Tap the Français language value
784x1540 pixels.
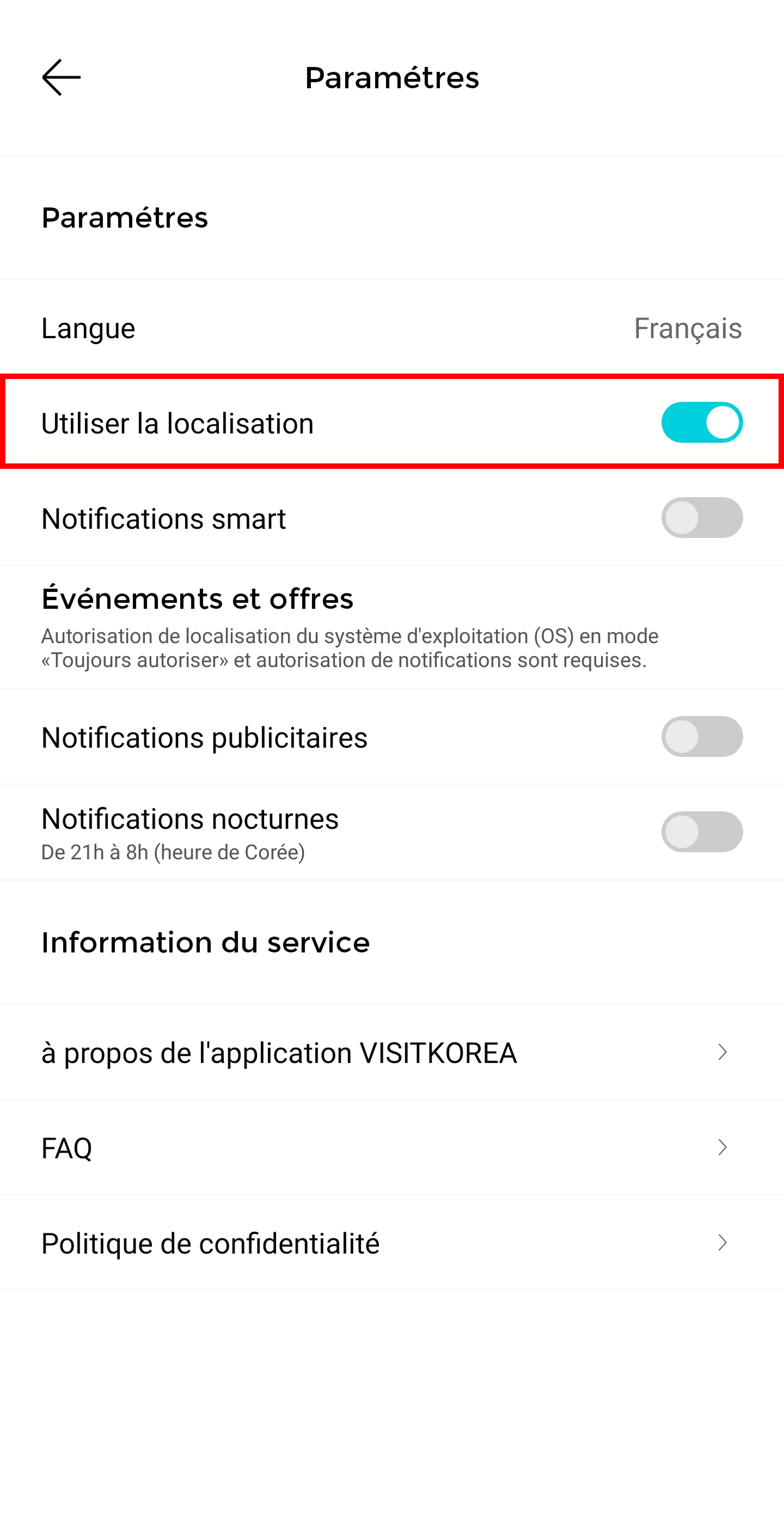[x=688, y=328]
